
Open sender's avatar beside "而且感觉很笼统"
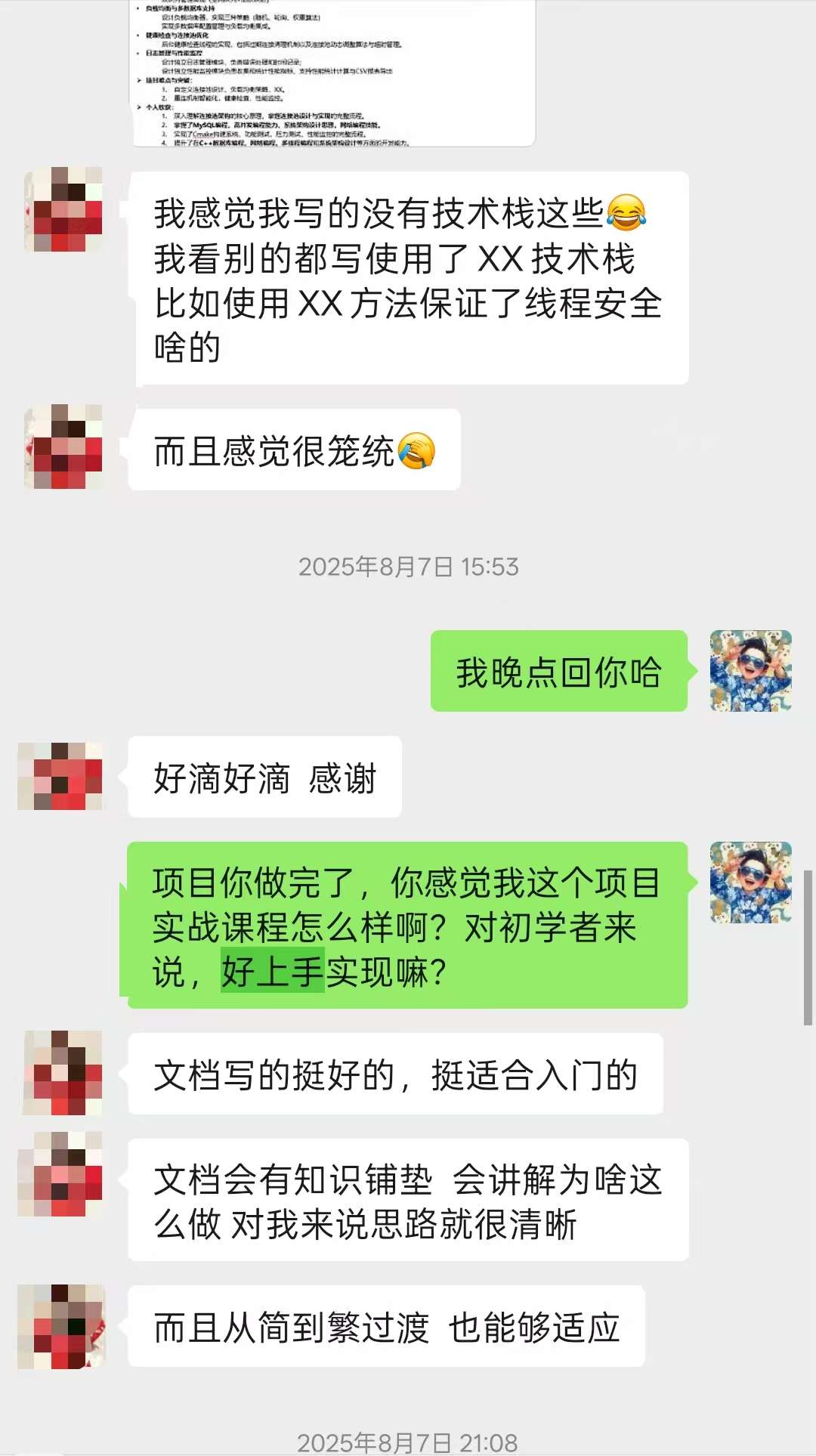tap(63, 447)
